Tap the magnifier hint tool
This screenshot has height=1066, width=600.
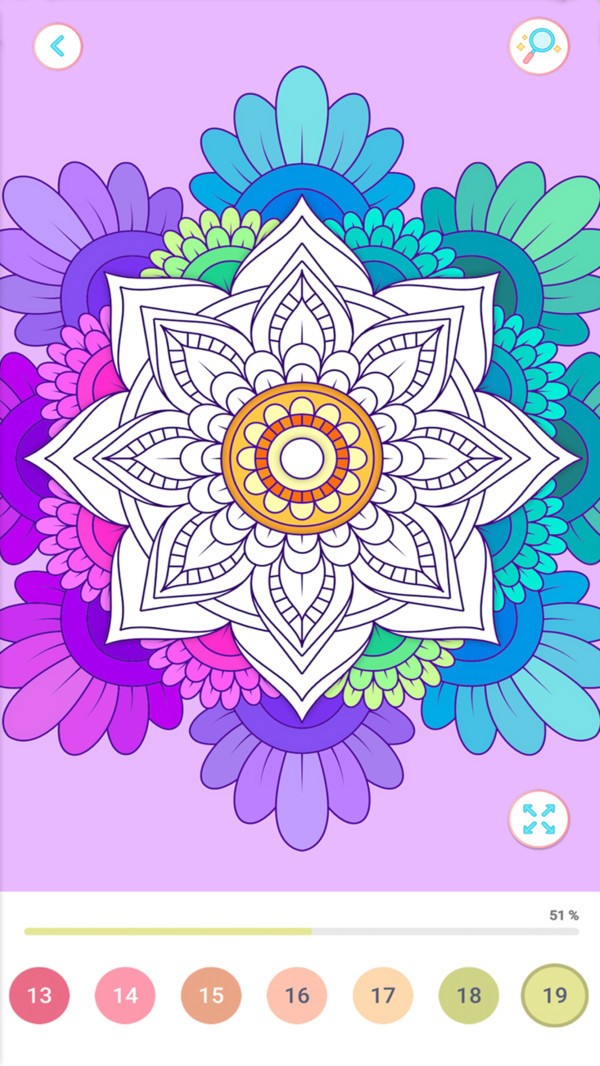pos(539,46)
